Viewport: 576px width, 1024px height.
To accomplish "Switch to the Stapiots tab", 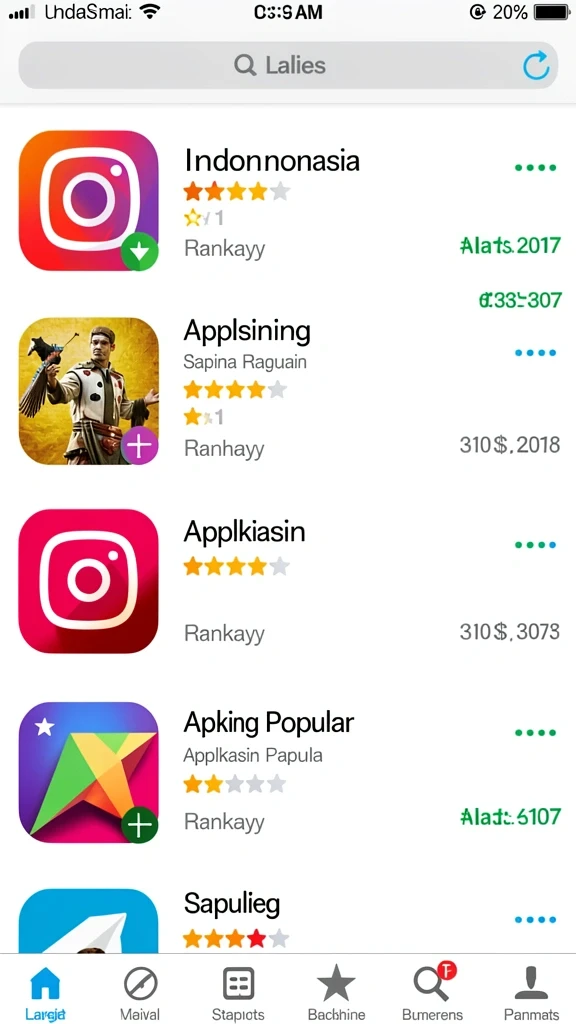I will click(x=238, y=993).
